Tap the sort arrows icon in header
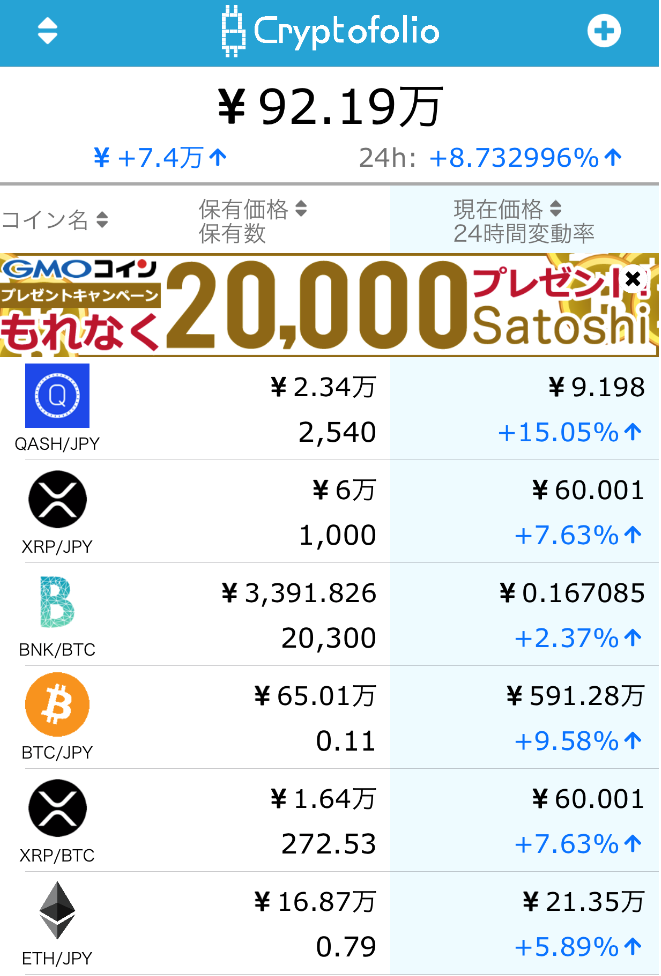The image size is (661, 976). [x=47, y=32]
